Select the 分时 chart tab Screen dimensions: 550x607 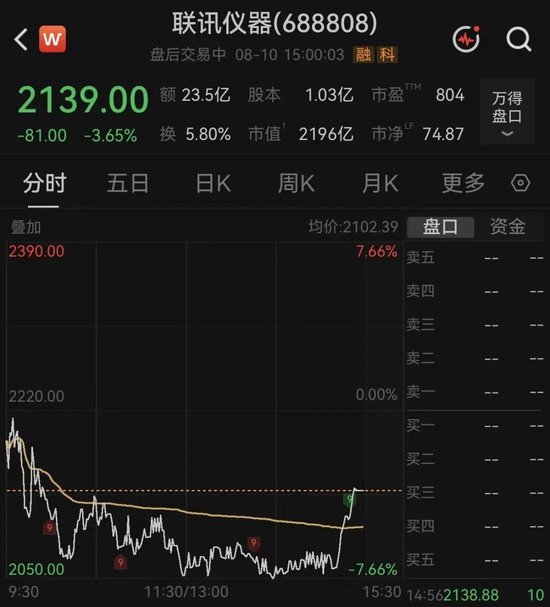[x=45, y=183]
